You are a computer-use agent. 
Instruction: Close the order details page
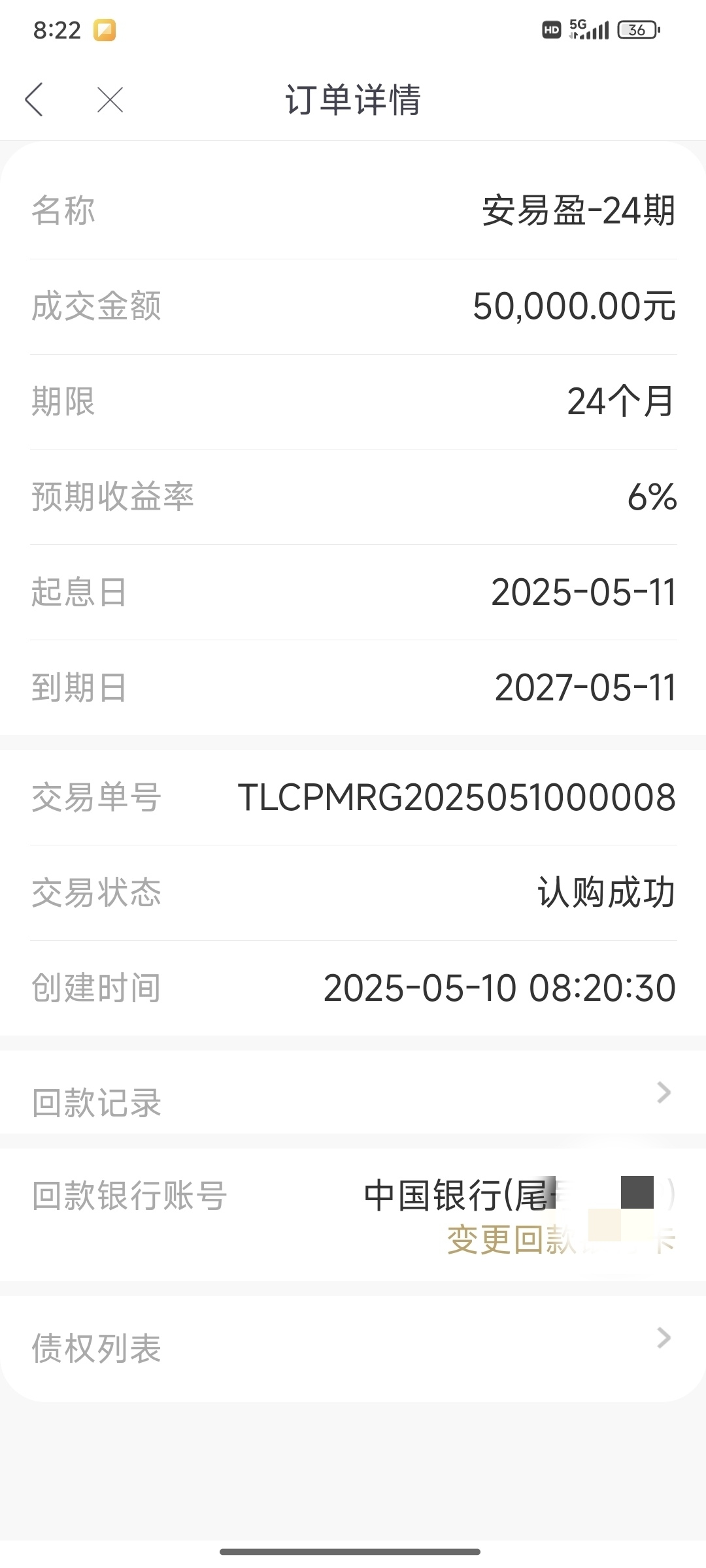(110, 100)
